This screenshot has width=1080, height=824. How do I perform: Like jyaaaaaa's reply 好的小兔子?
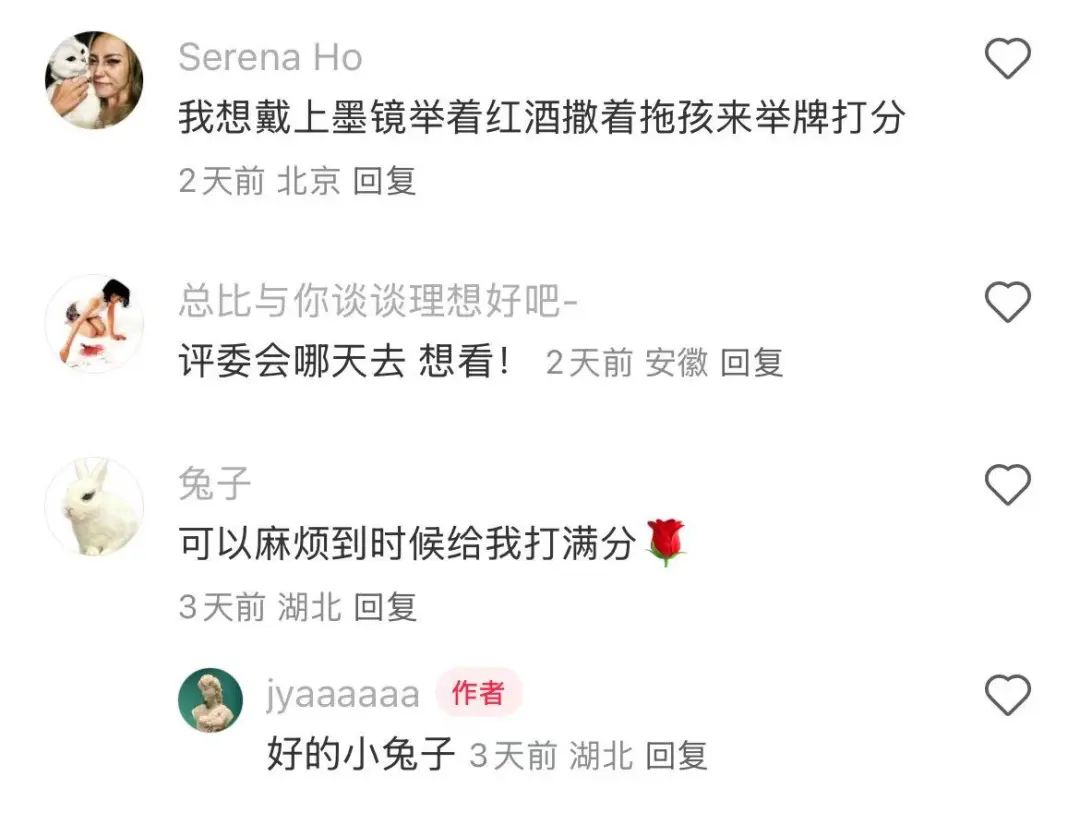click(x=1007, y=695)
